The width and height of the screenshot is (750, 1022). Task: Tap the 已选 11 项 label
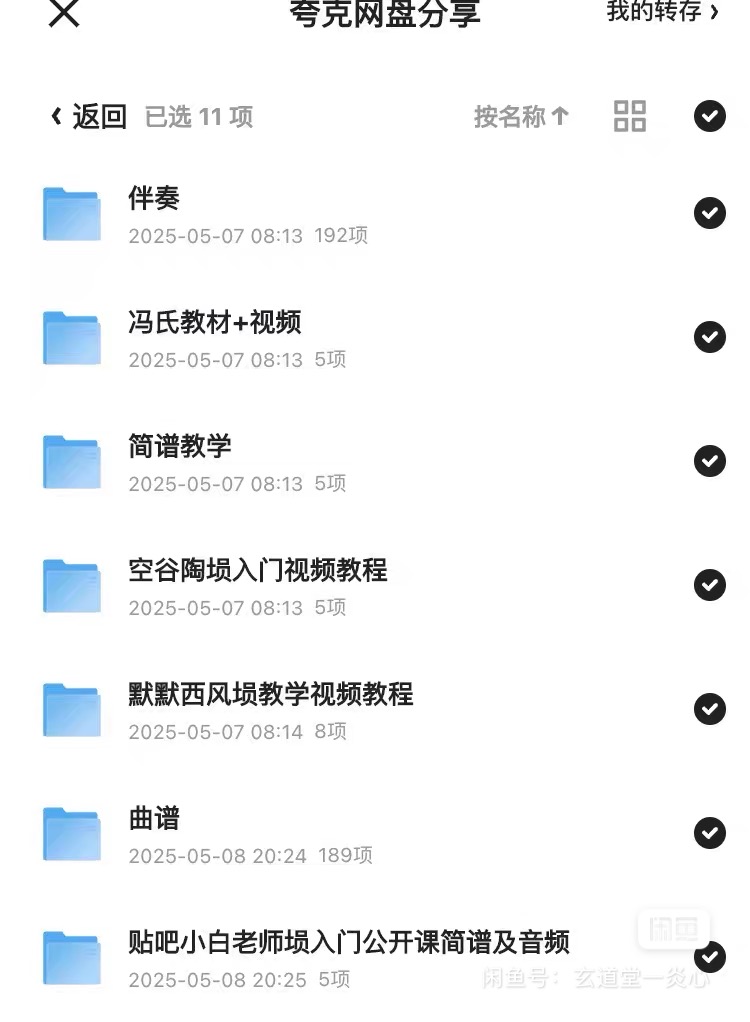pyautogui.click(x=197, y=117)
